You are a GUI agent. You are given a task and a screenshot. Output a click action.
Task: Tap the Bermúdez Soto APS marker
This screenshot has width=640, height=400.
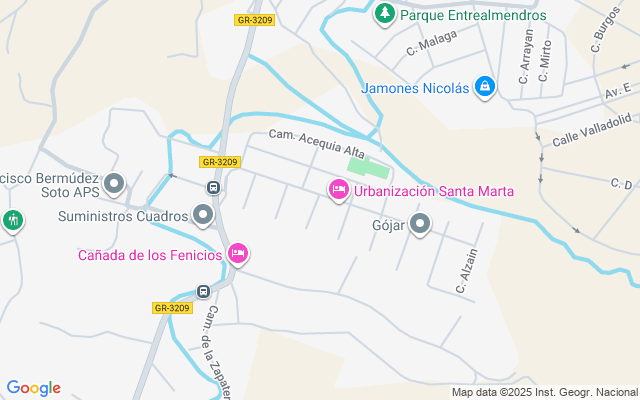(x=114, y=184)
